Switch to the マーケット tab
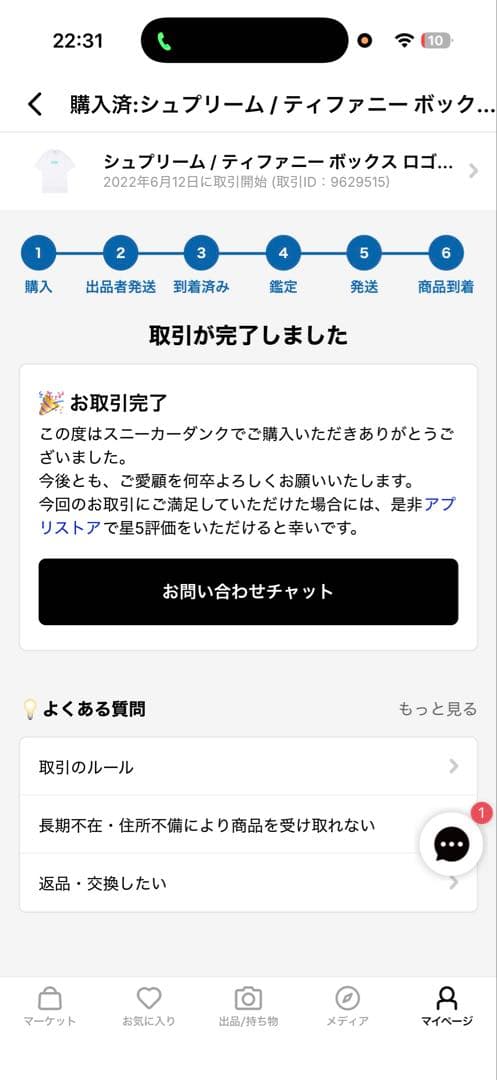Viewport: 497px width, 1080px height. (50, 1006)
